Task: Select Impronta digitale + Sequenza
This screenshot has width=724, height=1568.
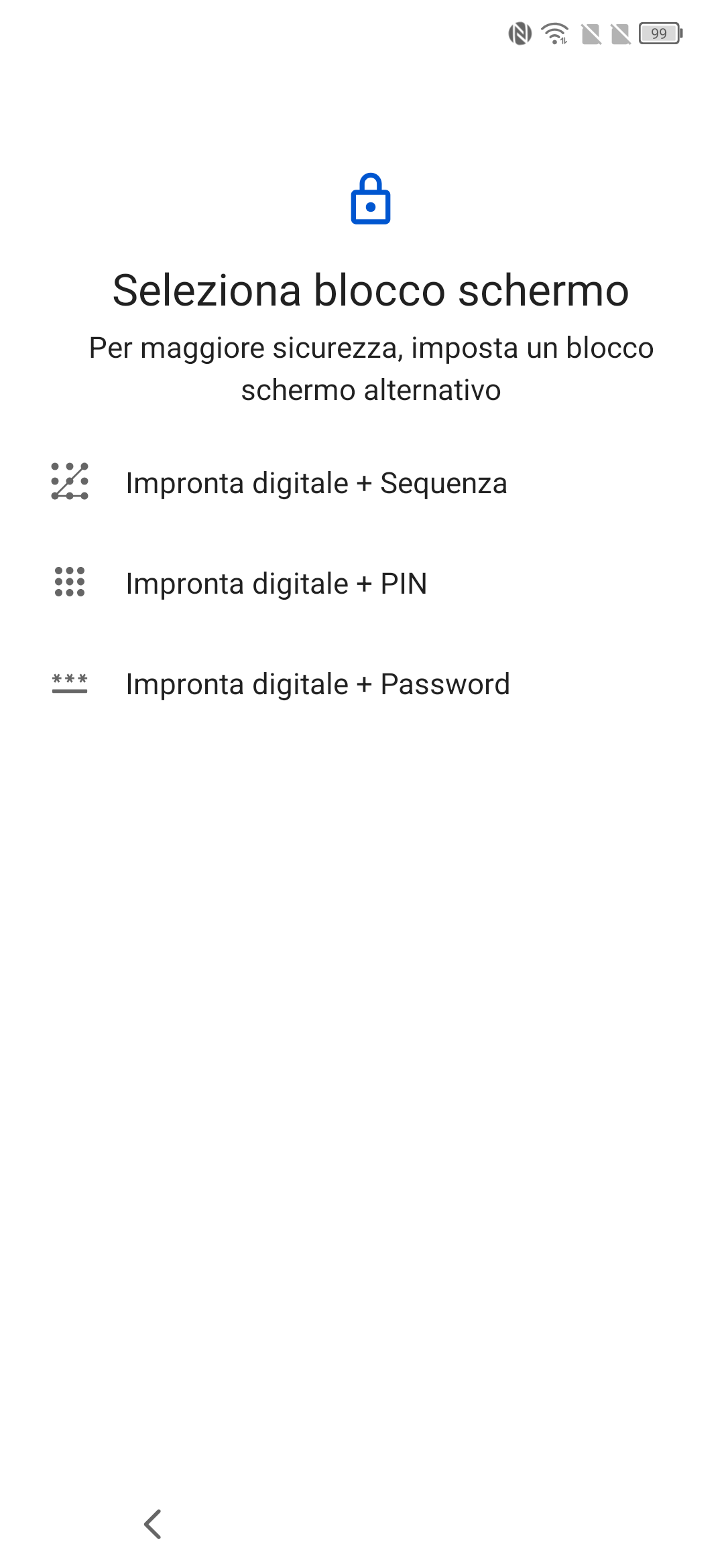Action: 362,483
